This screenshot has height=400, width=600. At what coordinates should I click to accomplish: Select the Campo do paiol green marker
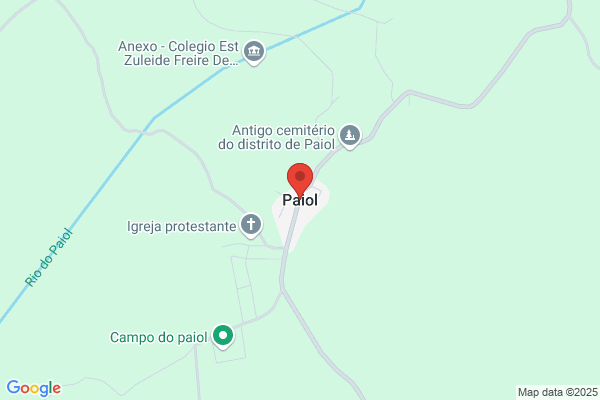click(223, 336)
